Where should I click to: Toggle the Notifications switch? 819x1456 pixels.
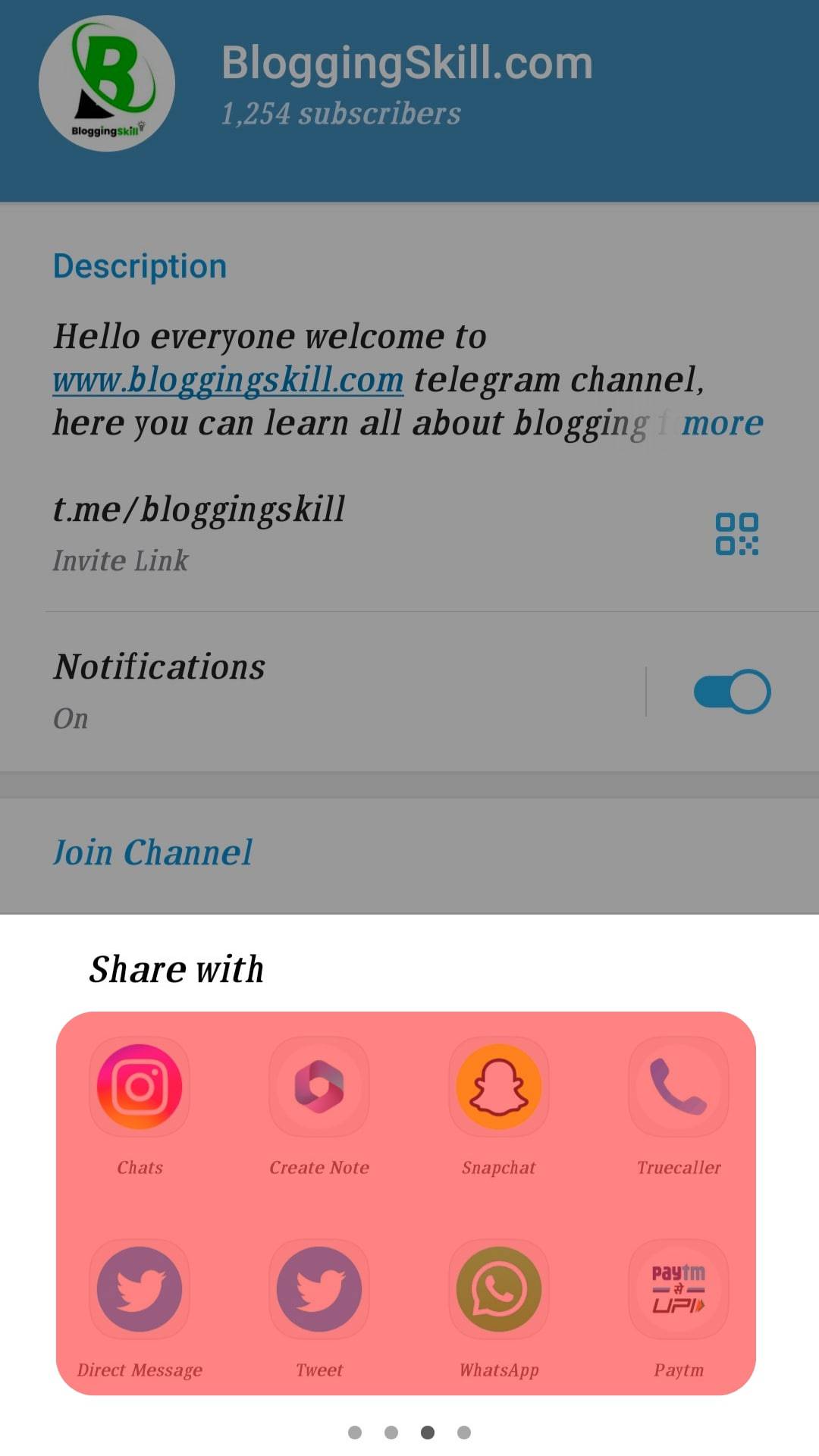tap(730, 691)
